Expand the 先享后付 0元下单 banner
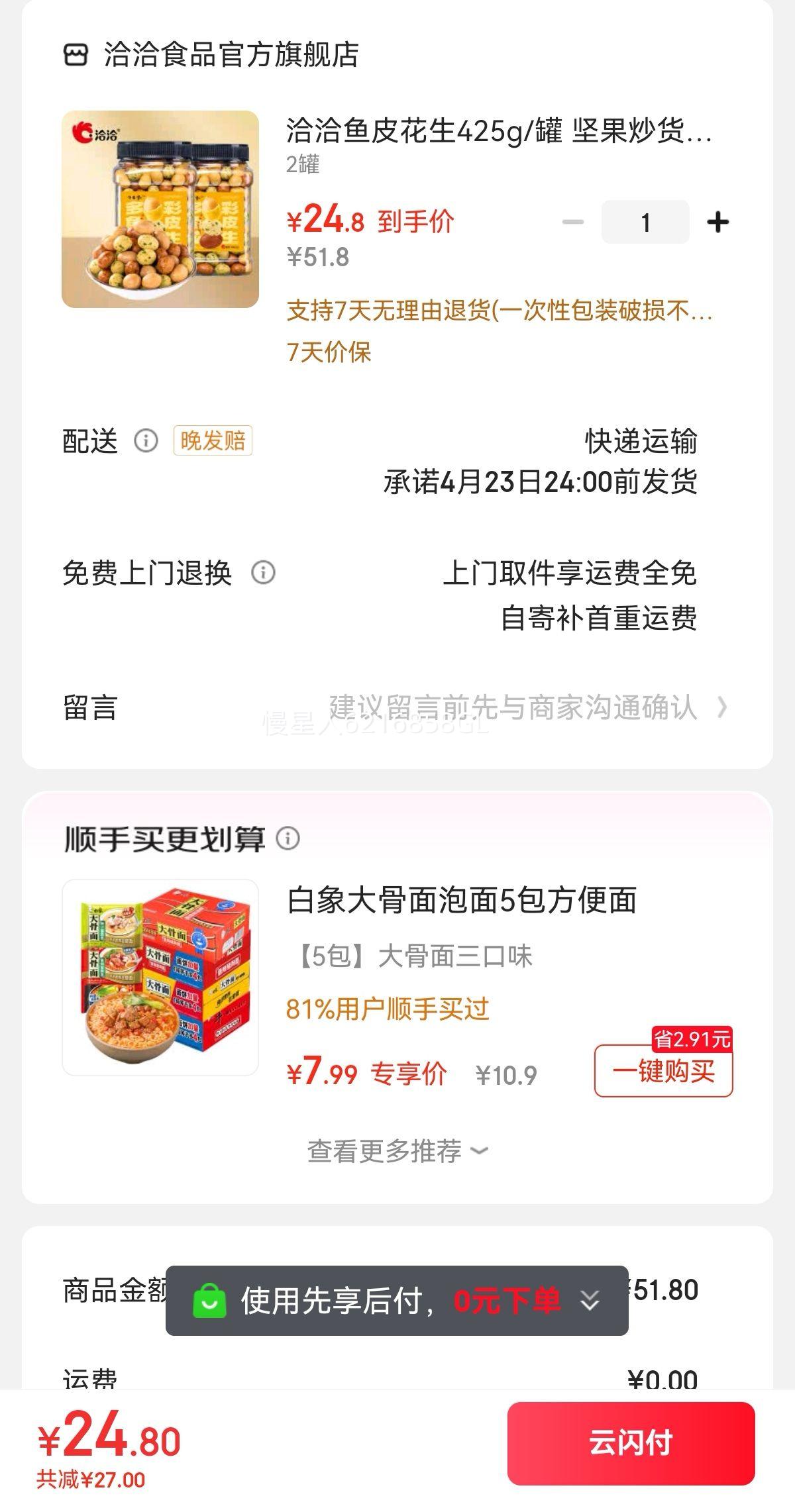This screenshot has height=1512, width=795. coord(589,1301)
